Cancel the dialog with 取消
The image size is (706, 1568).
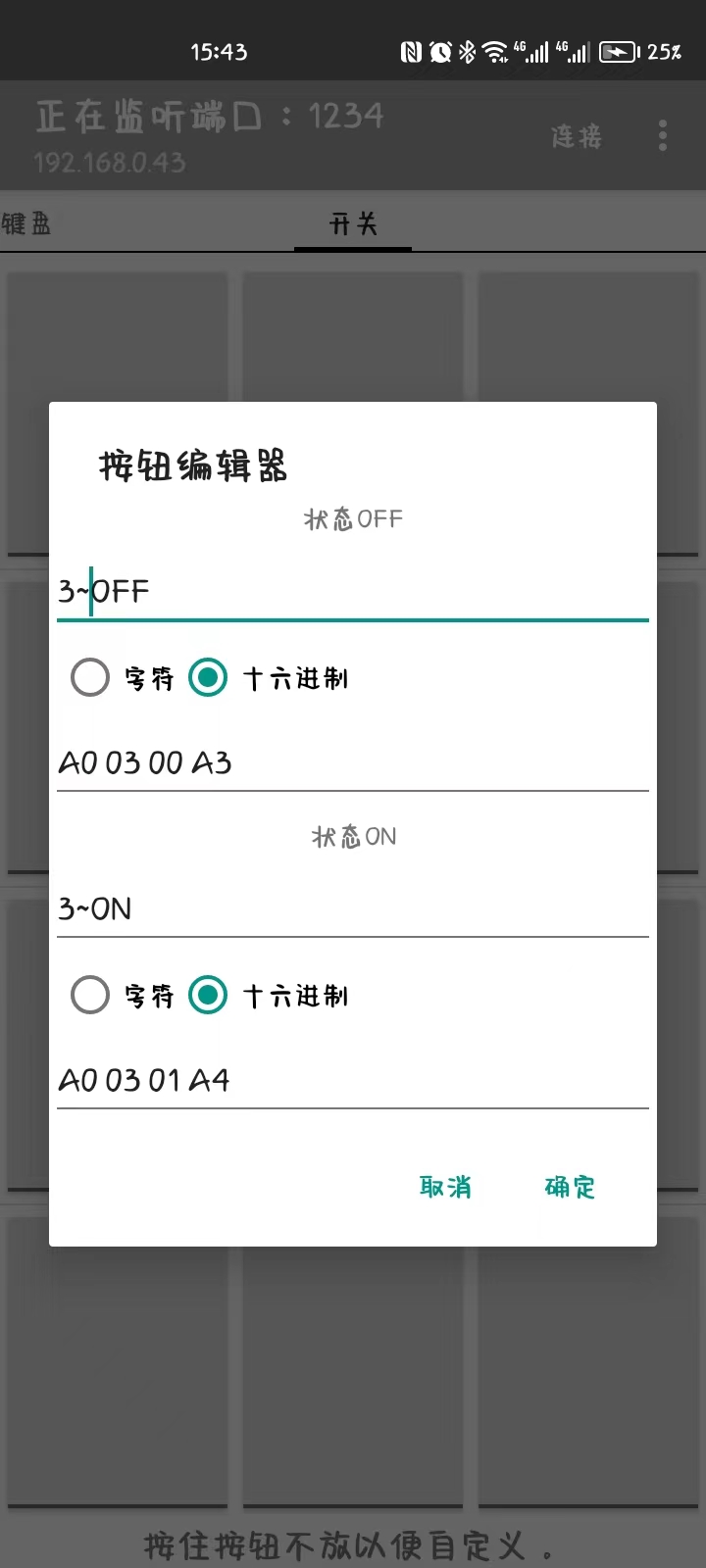(x=445, y=1187)
